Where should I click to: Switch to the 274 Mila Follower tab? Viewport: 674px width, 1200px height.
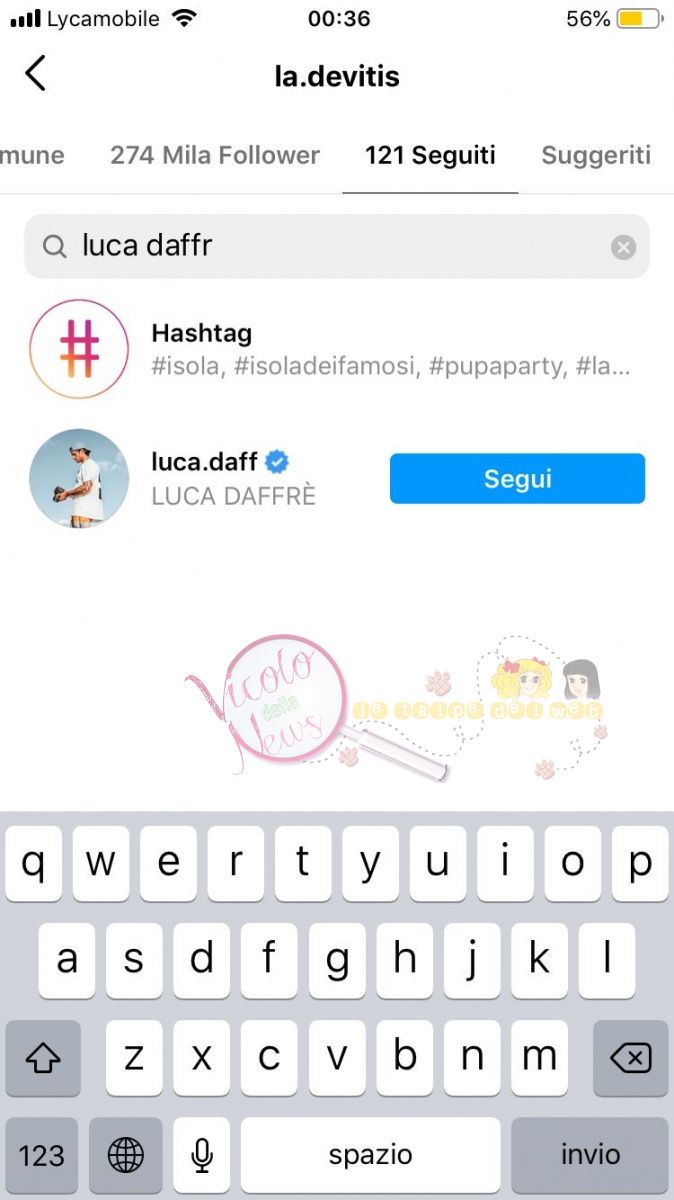click(215, 155)
